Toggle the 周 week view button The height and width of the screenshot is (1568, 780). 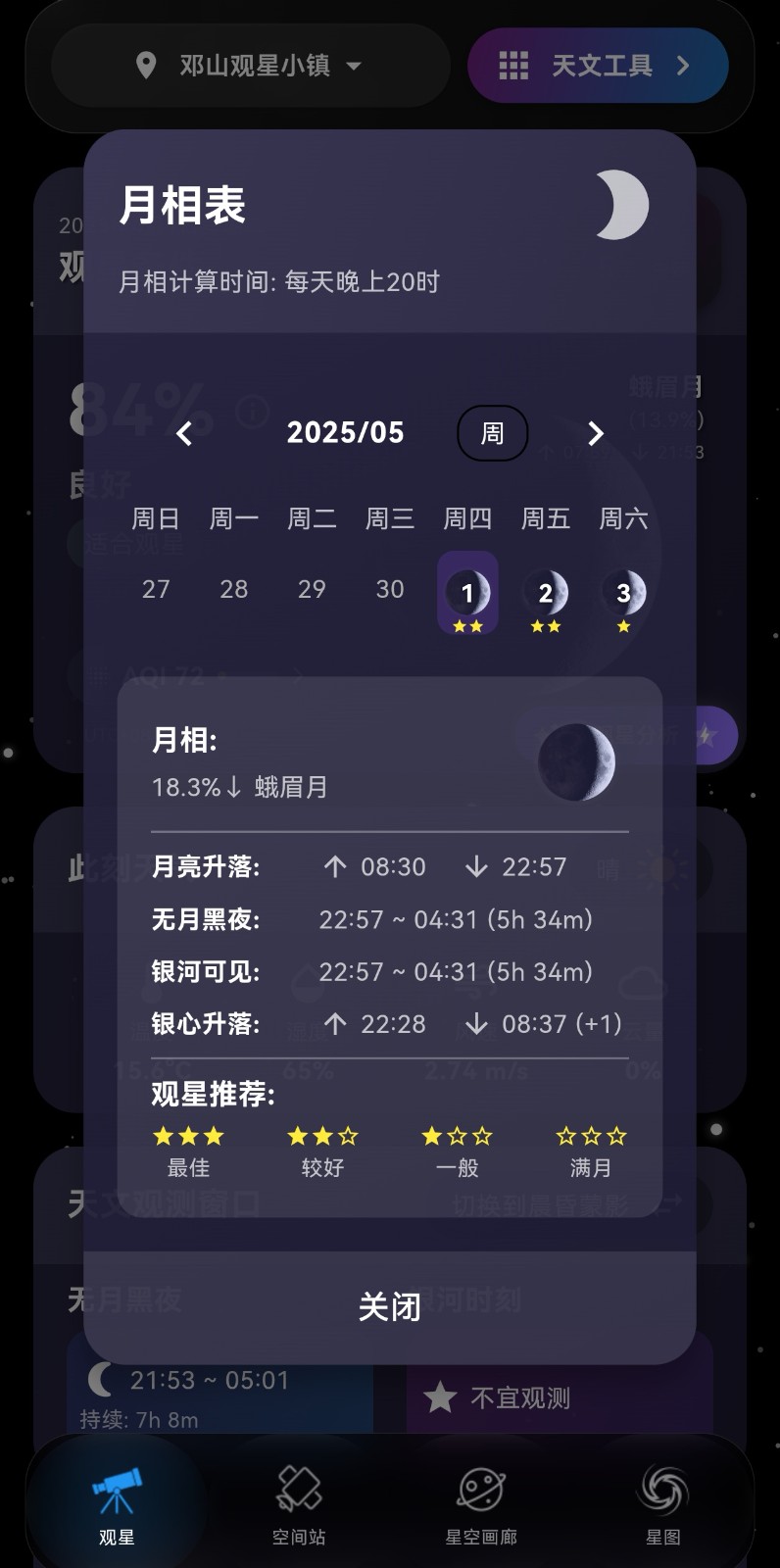tap(492, 433)
